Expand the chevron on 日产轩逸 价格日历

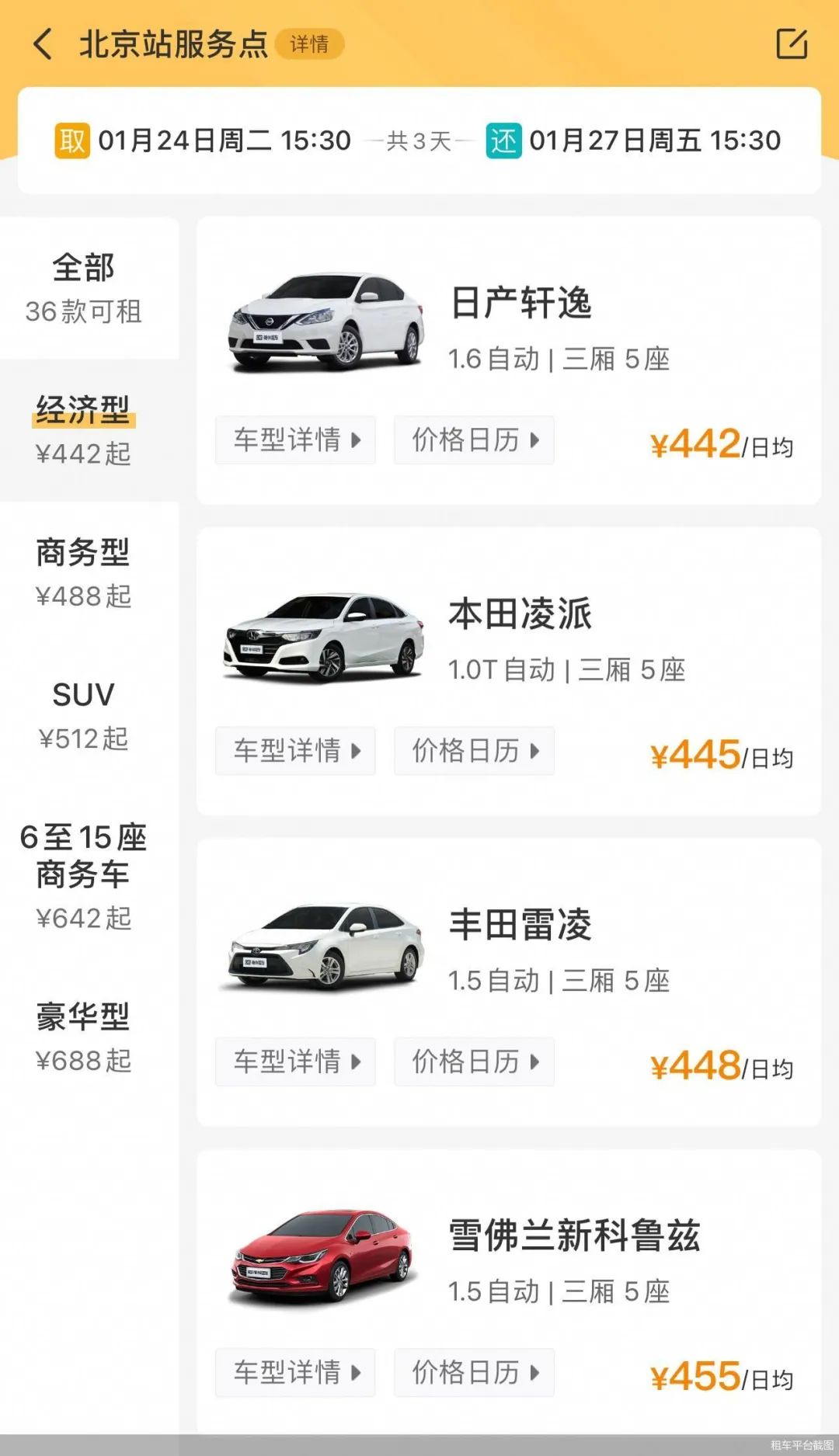click(x=534, y=440)
